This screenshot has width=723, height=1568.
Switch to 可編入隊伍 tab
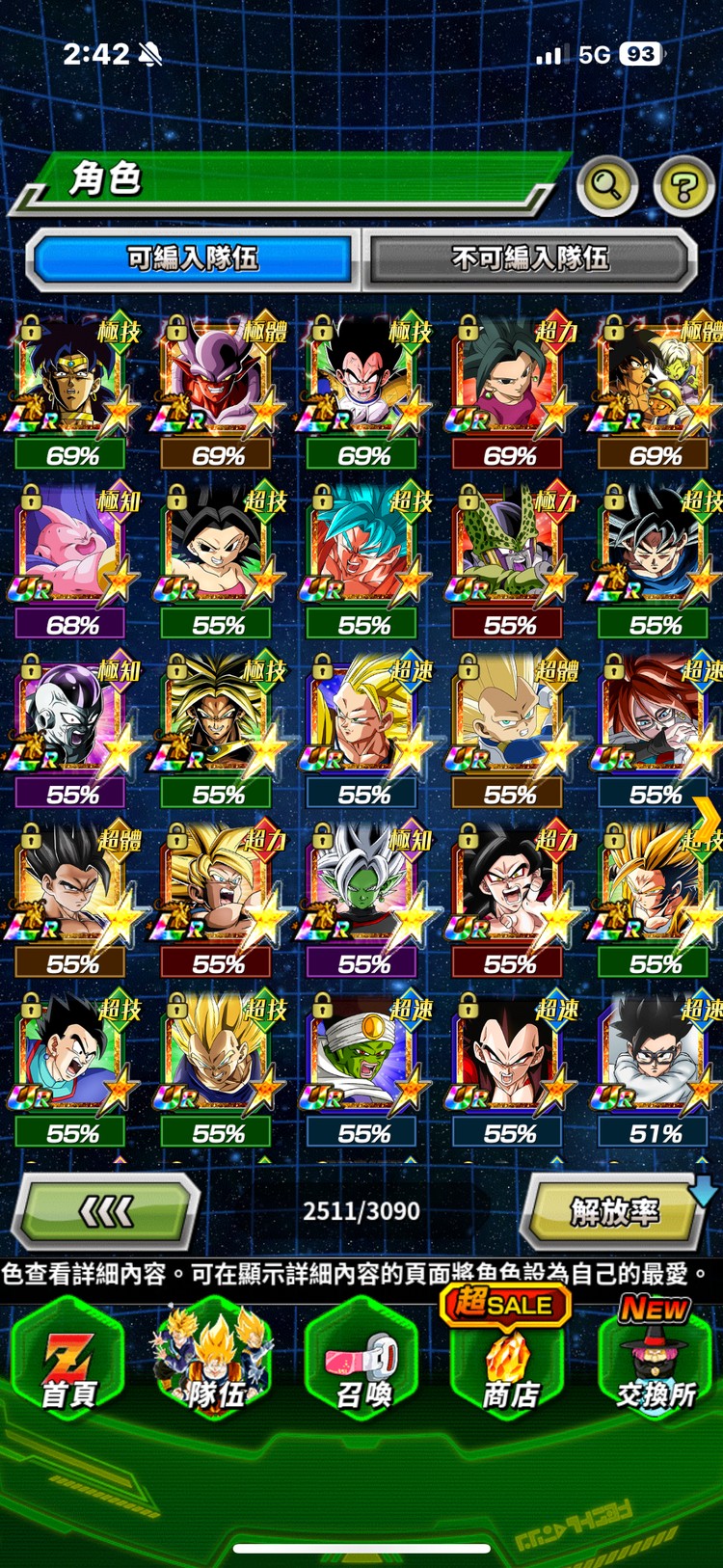193,257
